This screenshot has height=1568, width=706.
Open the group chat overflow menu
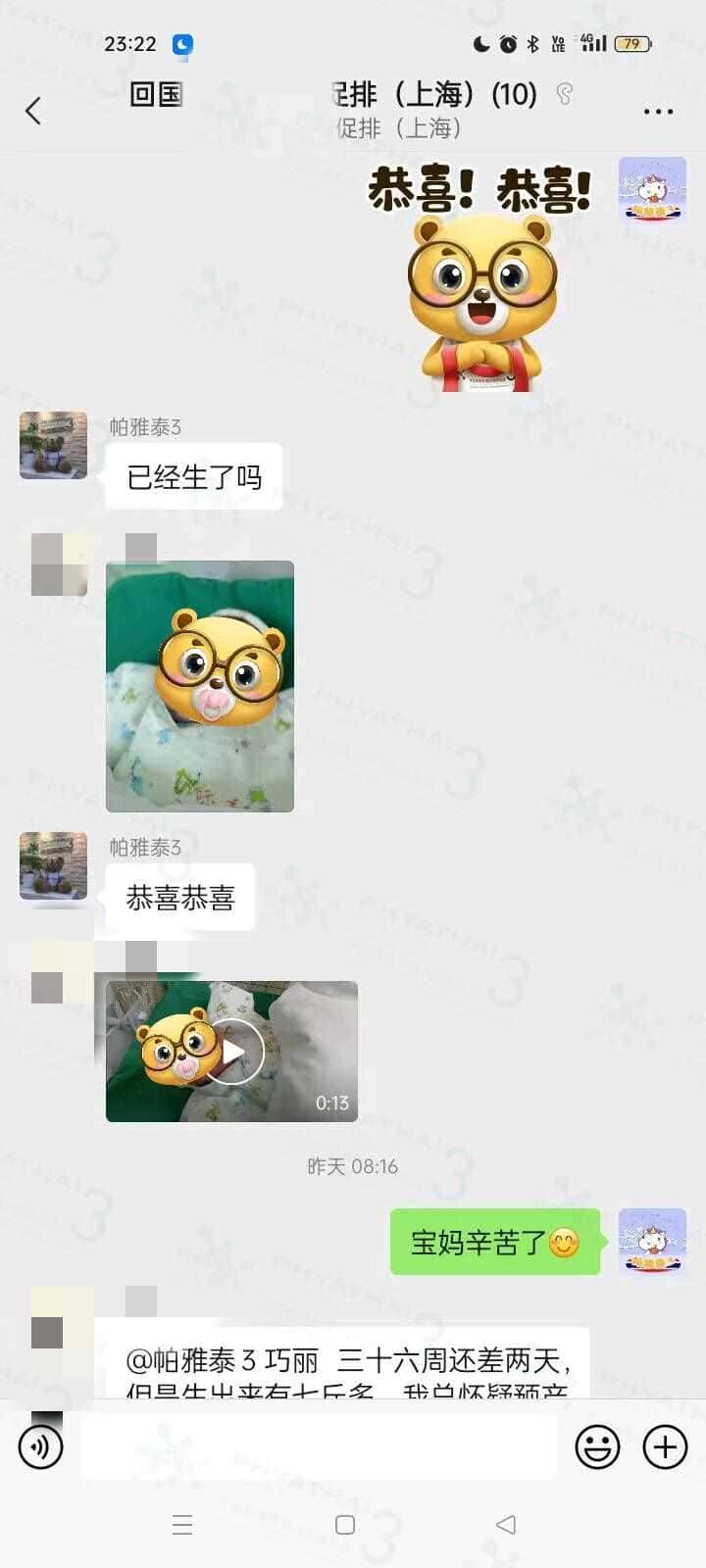click(x=658, y=111)
